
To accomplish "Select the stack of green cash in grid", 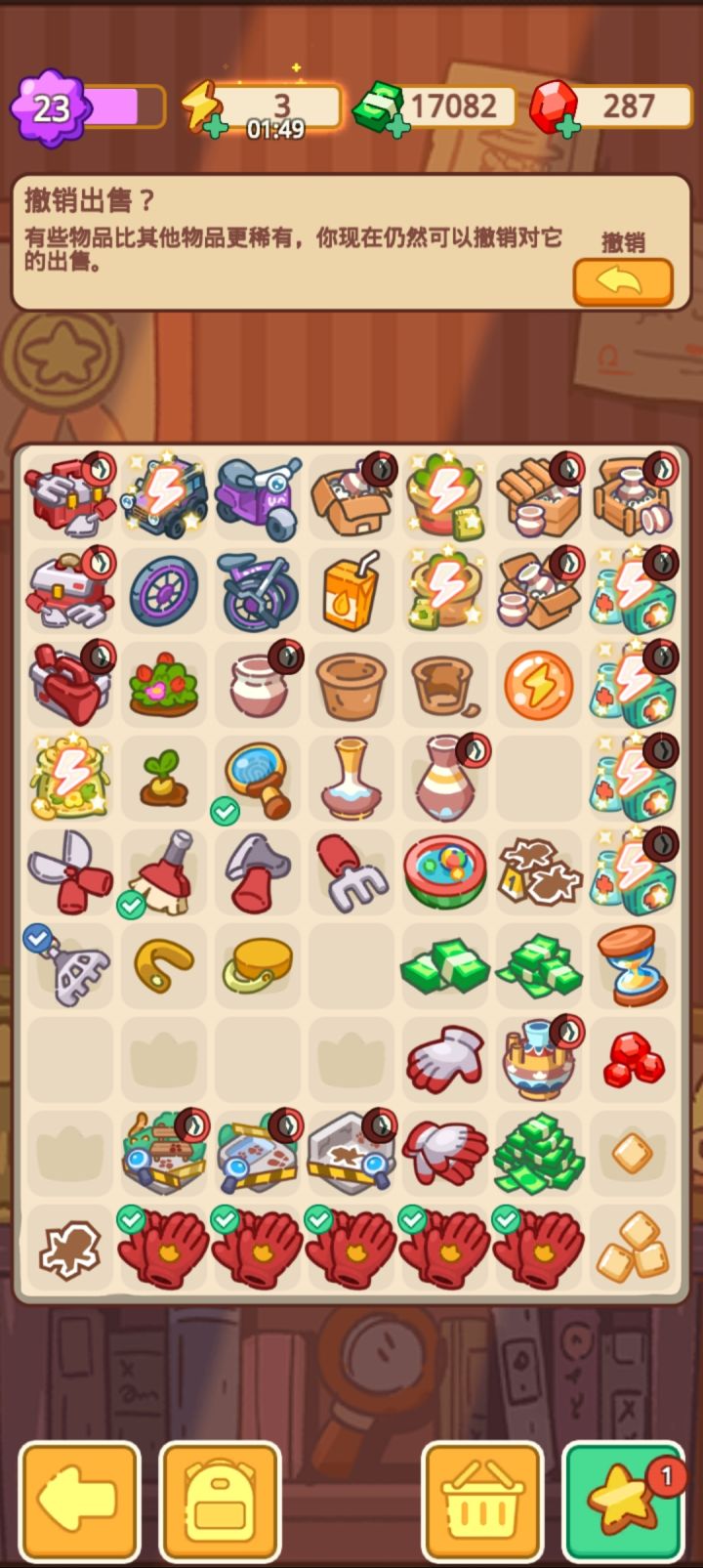I will point(444,965).
